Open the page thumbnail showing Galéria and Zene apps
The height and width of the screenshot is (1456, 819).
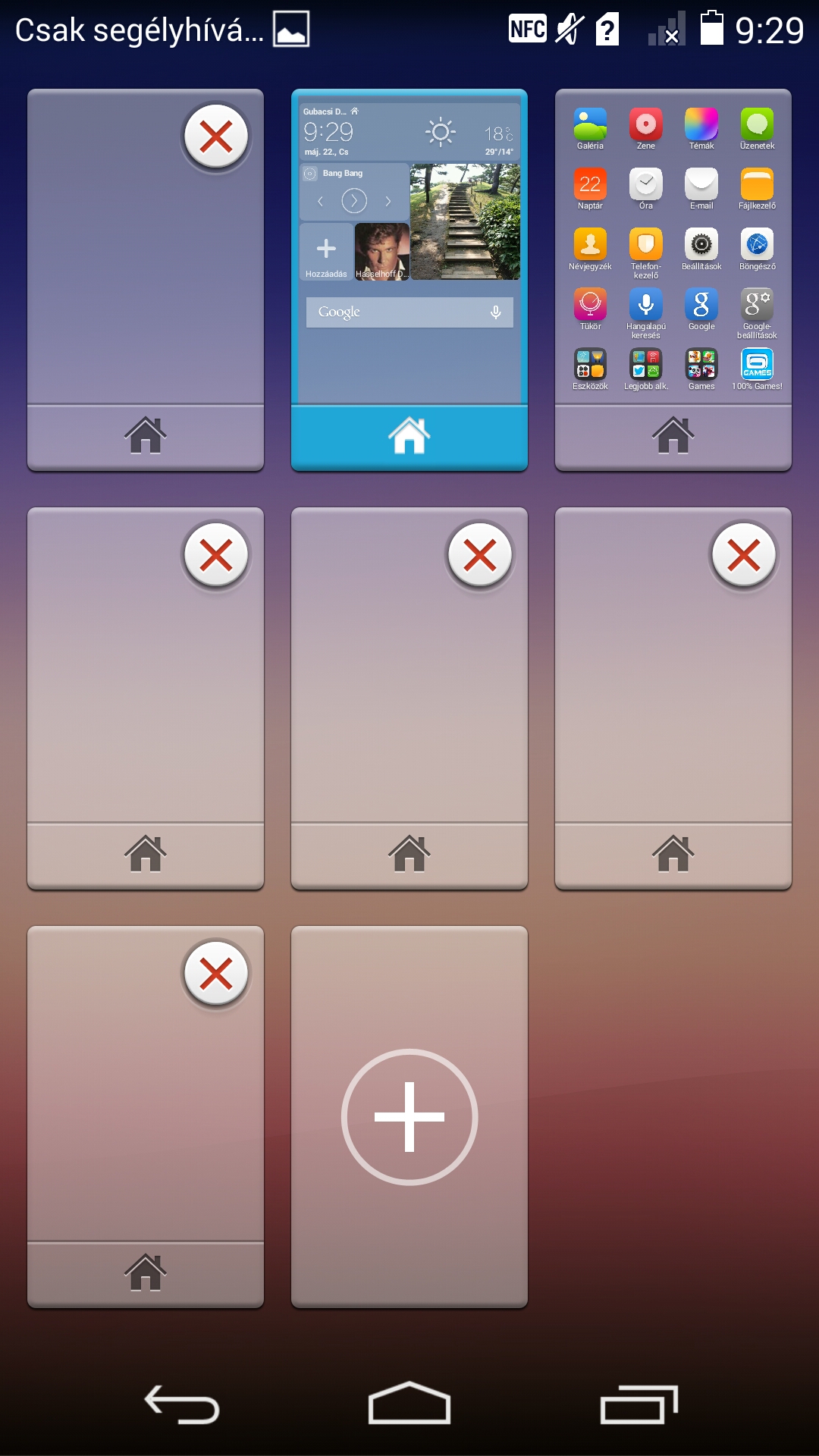pyautogui.click(x=673, y=250)
